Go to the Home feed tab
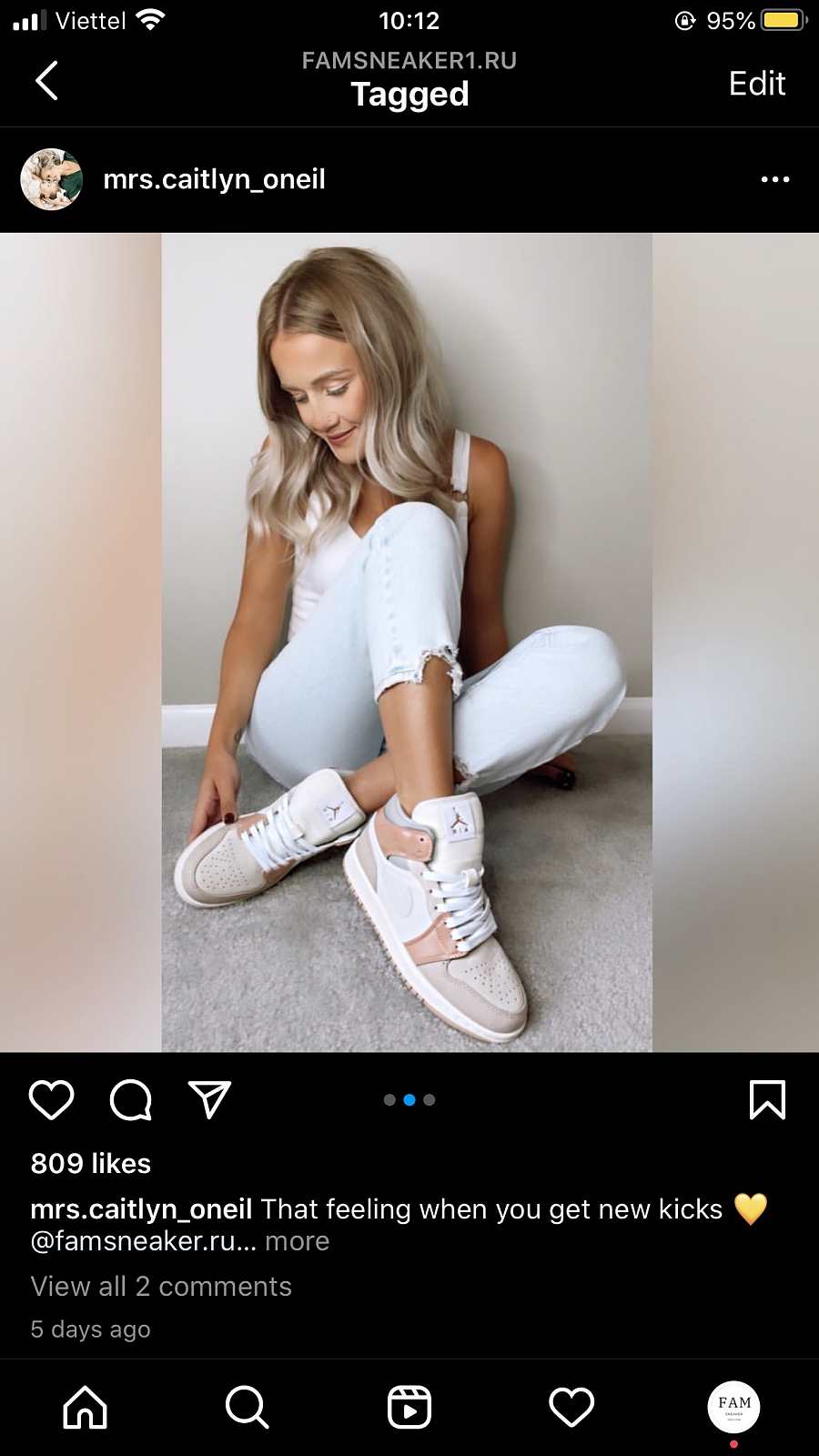 [x=85, y=1407]
